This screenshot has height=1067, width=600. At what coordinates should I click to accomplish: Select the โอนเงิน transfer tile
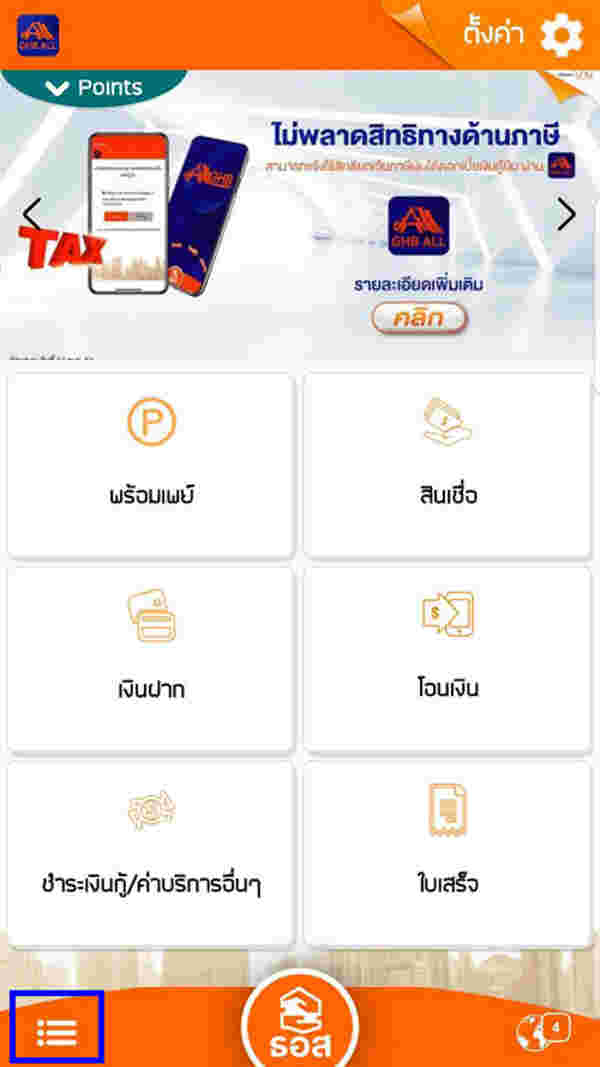click(x=447, y=658)
